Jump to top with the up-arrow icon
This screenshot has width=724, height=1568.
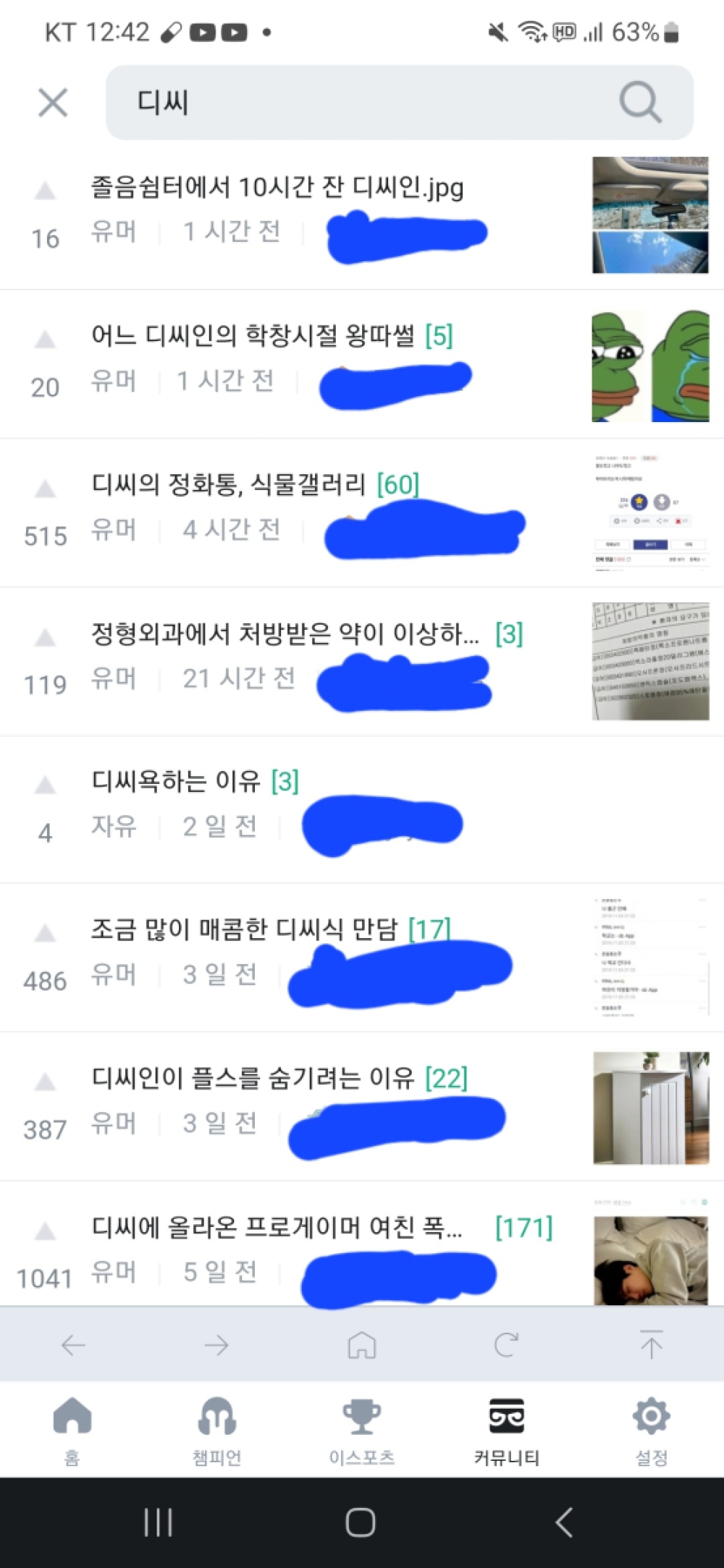[x=651, y=1345]
